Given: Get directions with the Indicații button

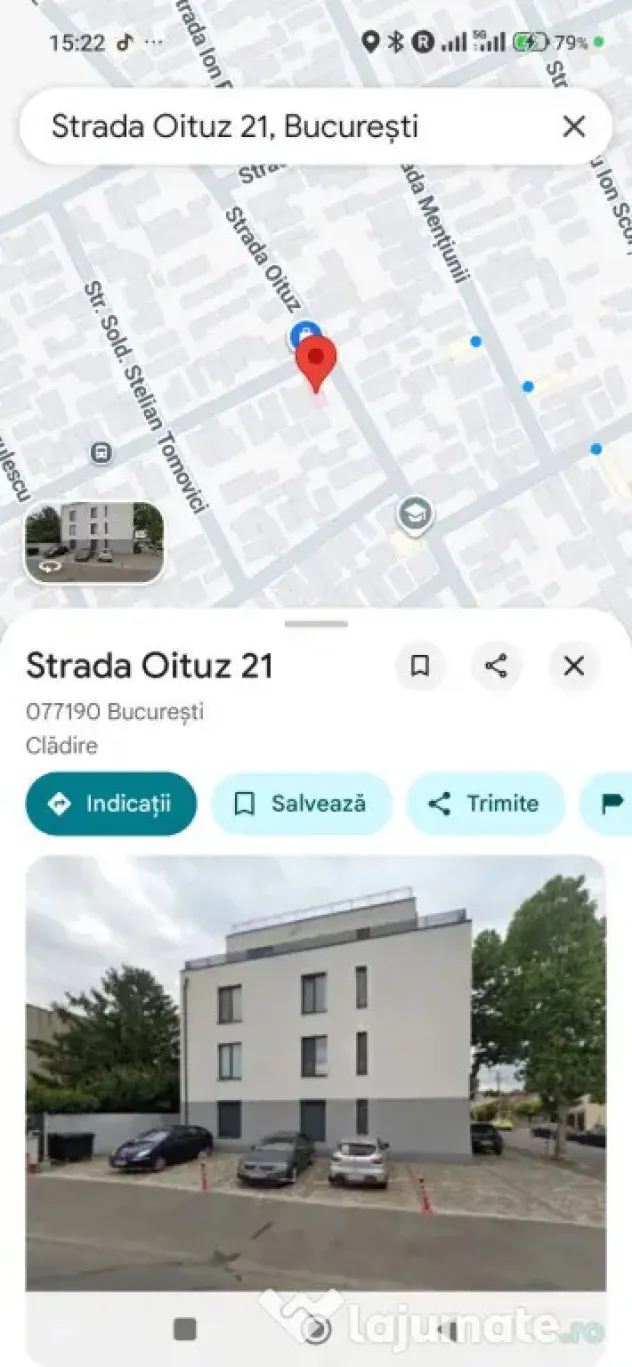Looking at the screenshot, I should click(111, 804).
